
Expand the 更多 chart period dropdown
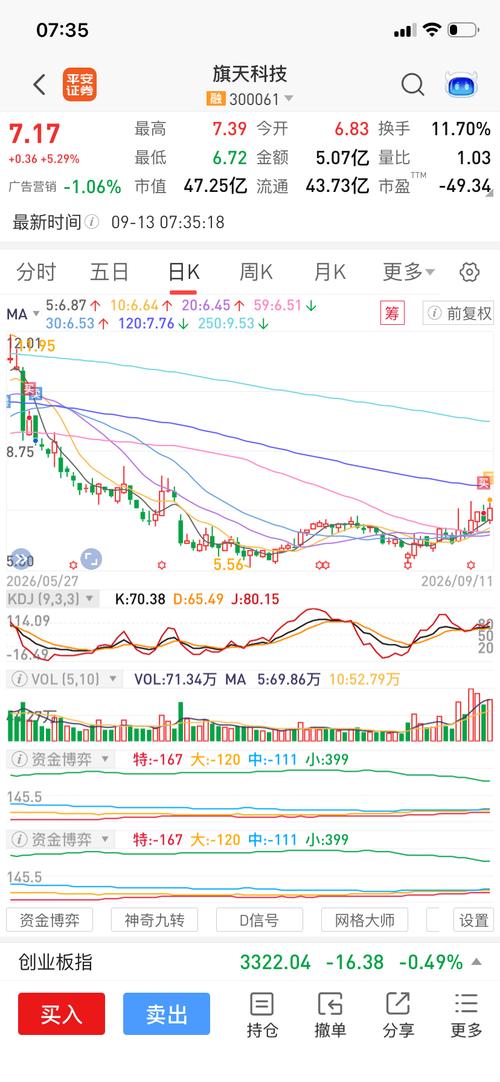409,272
